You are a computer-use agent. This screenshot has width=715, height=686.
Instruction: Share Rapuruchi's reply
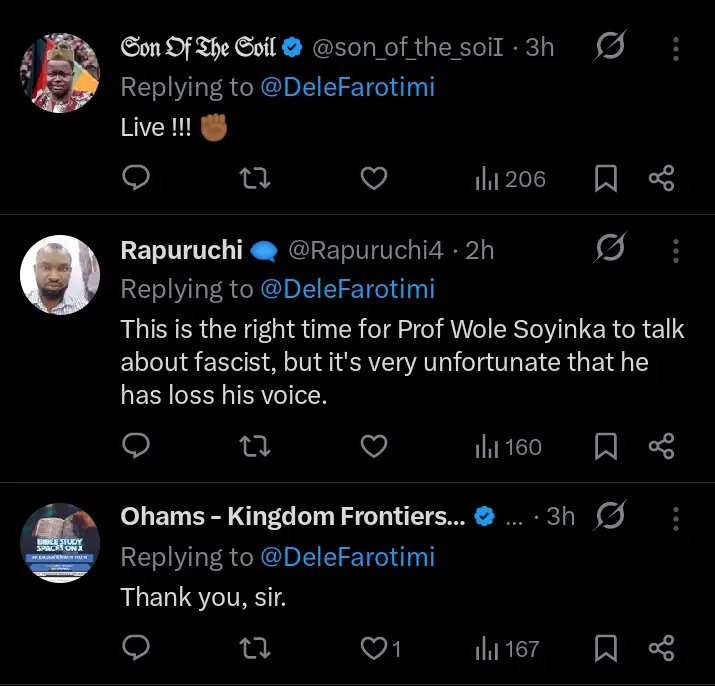[662, 447]
